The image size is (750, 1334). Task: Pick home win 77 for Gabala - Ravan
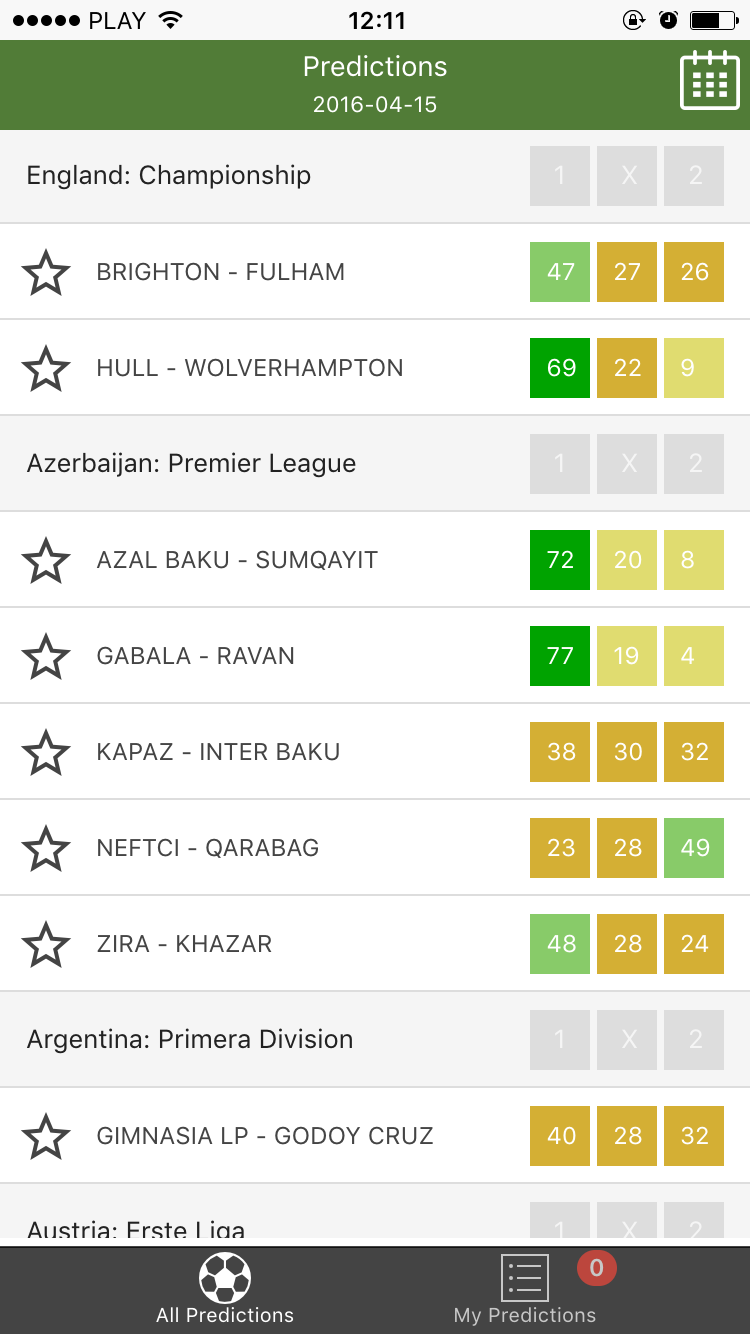tap(560, 656)
